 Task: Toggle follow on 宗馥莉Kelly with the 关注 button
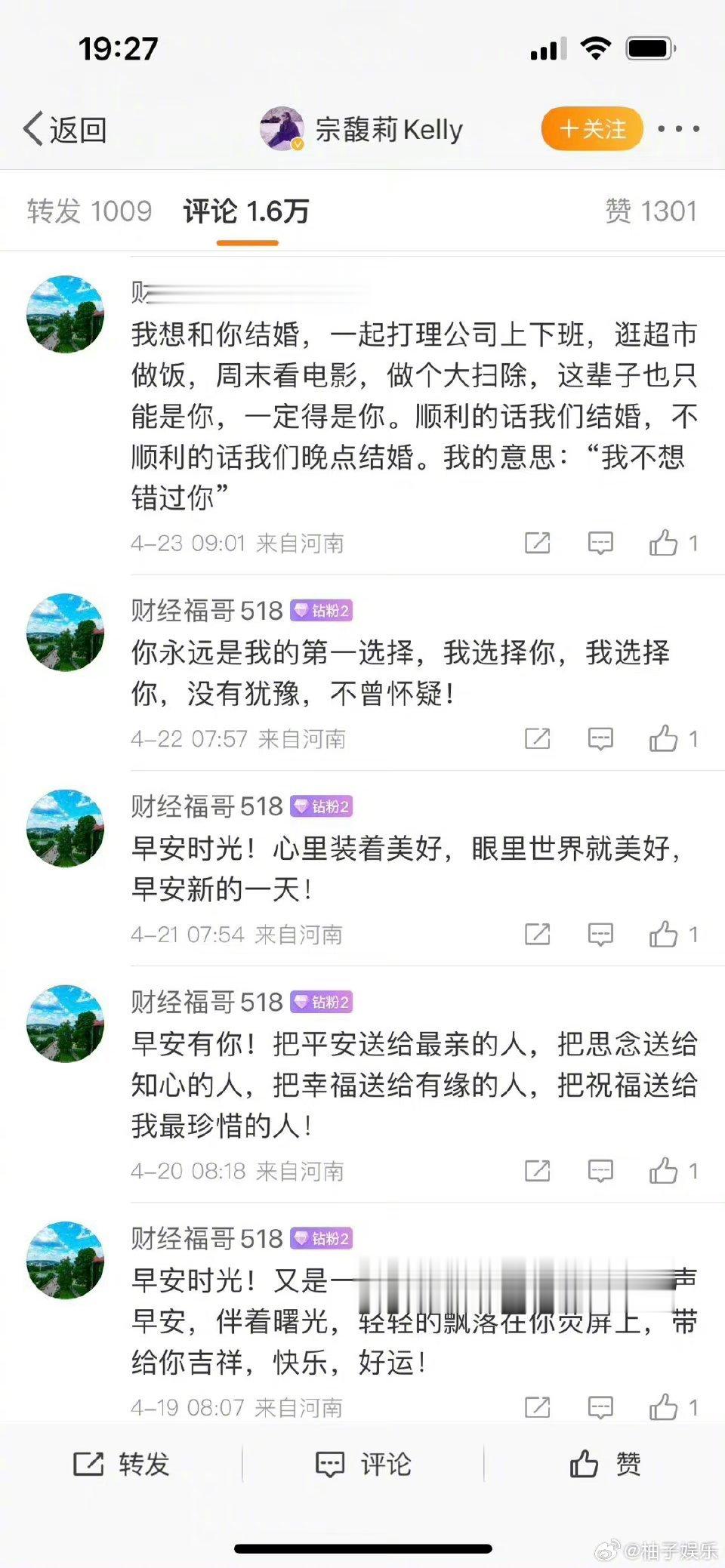click(x=591, y=129)
